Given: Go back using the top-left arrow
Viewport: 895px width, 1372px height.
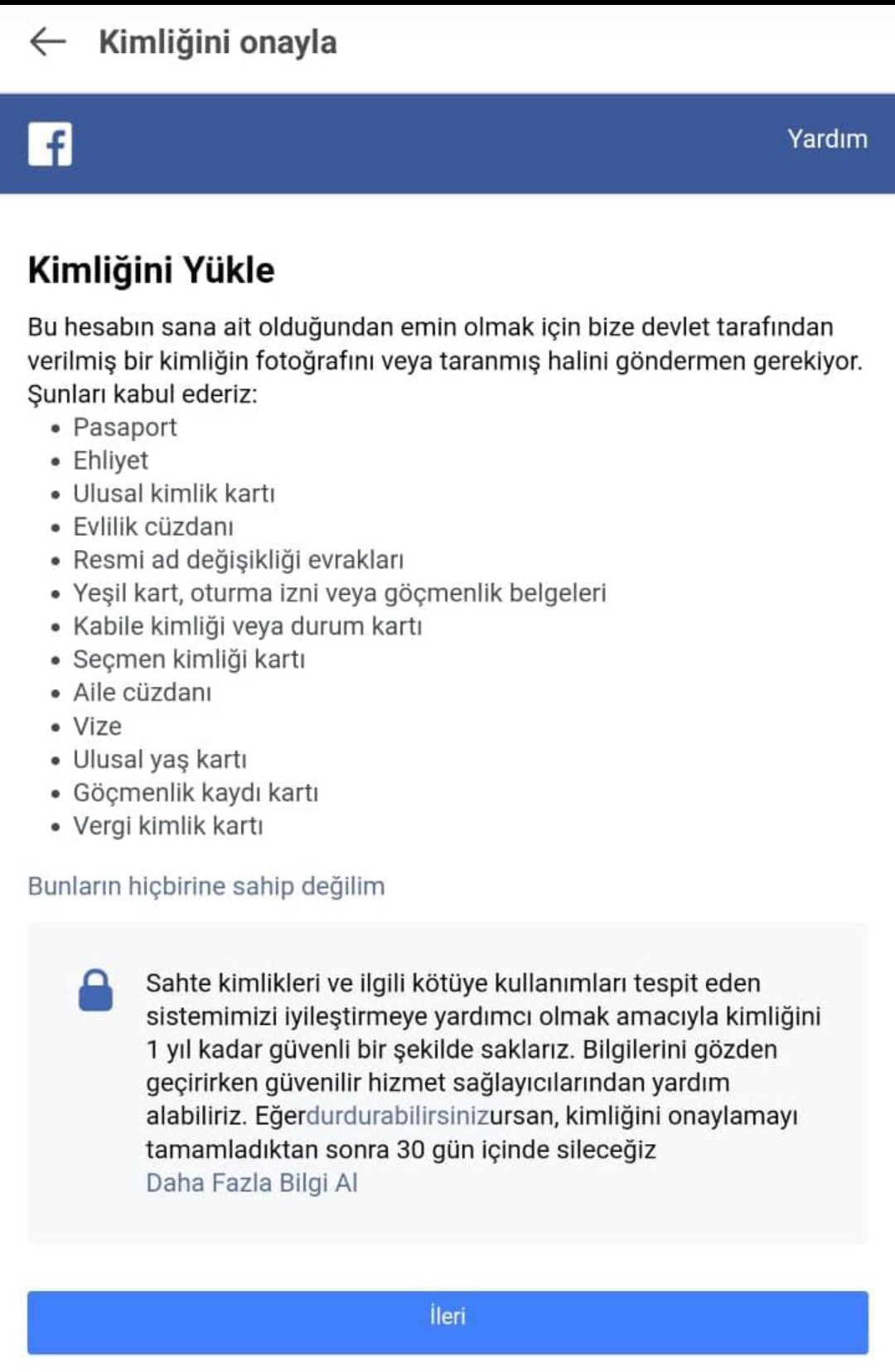Looking at the screenshot, I should (47, 41).
